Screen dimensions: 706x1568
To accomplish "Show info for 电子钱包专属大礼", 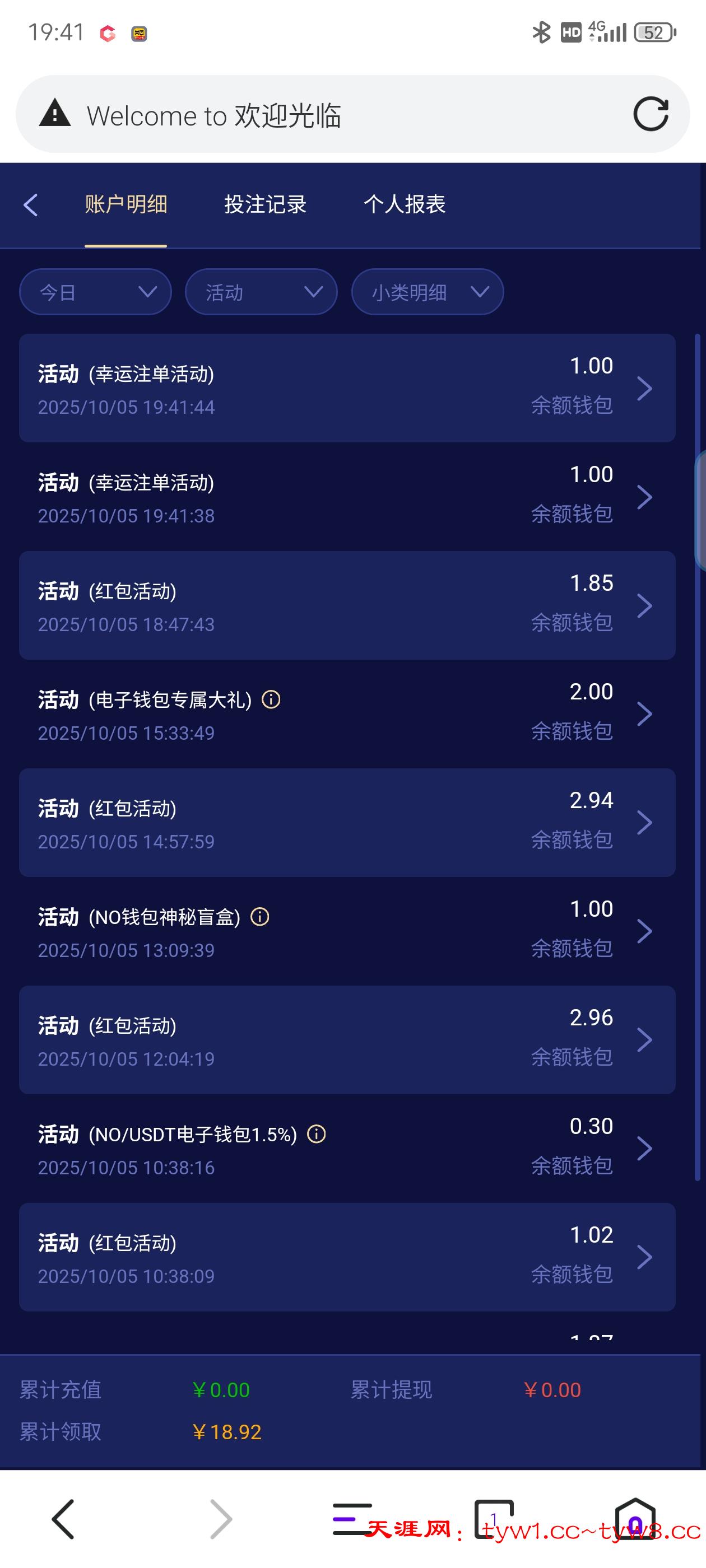I will [271, 699].
